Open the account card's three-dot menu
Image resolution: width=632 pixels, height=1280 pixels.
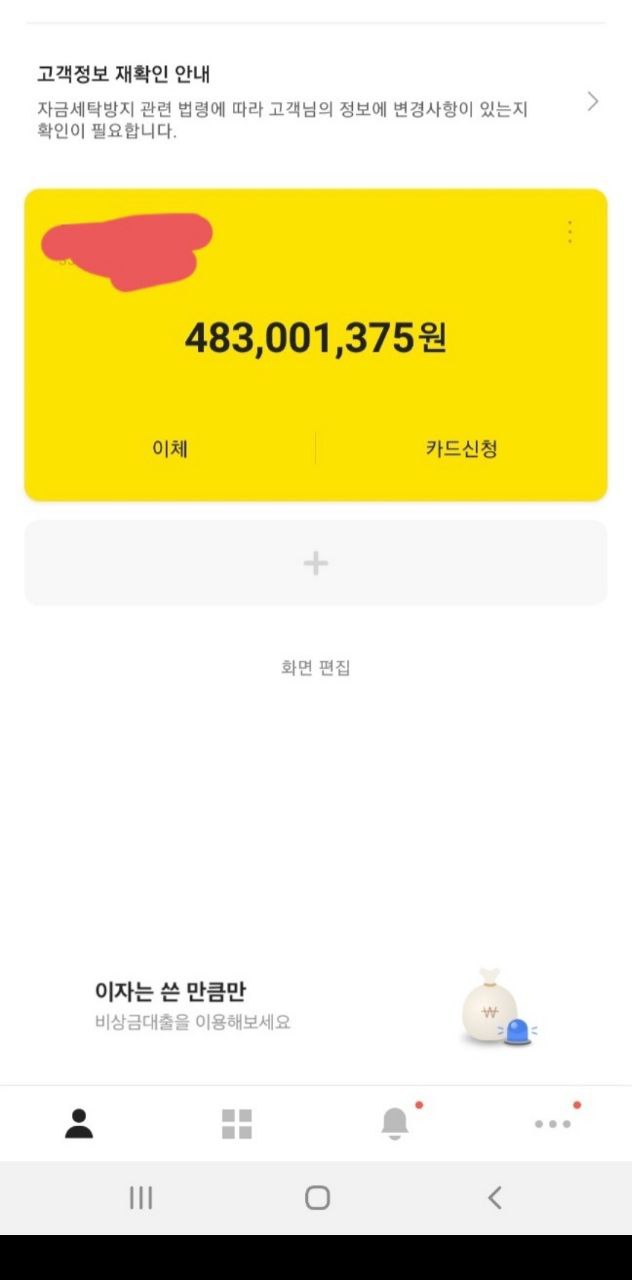tap(570, 232)
